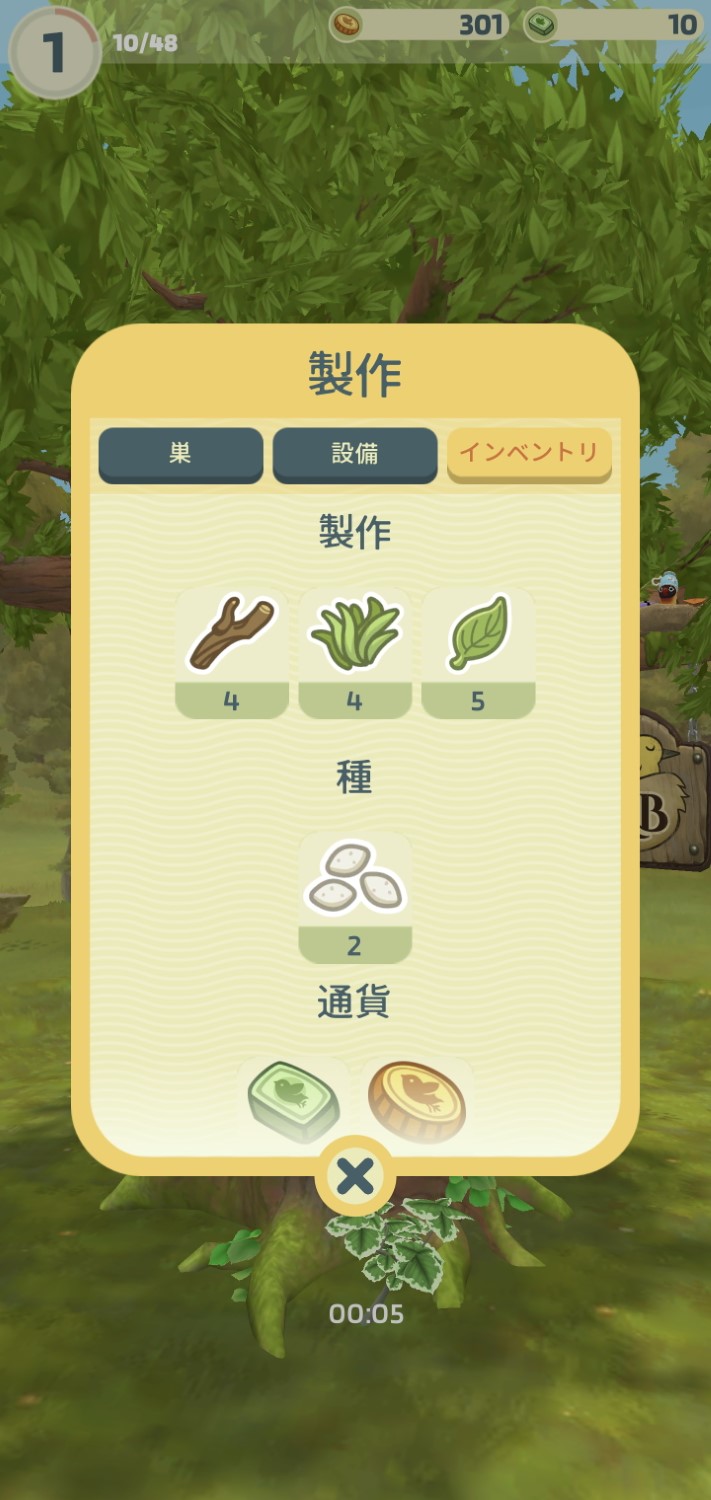
Task: Open the level 1 progress badge
Action: [x=53, y=53]
